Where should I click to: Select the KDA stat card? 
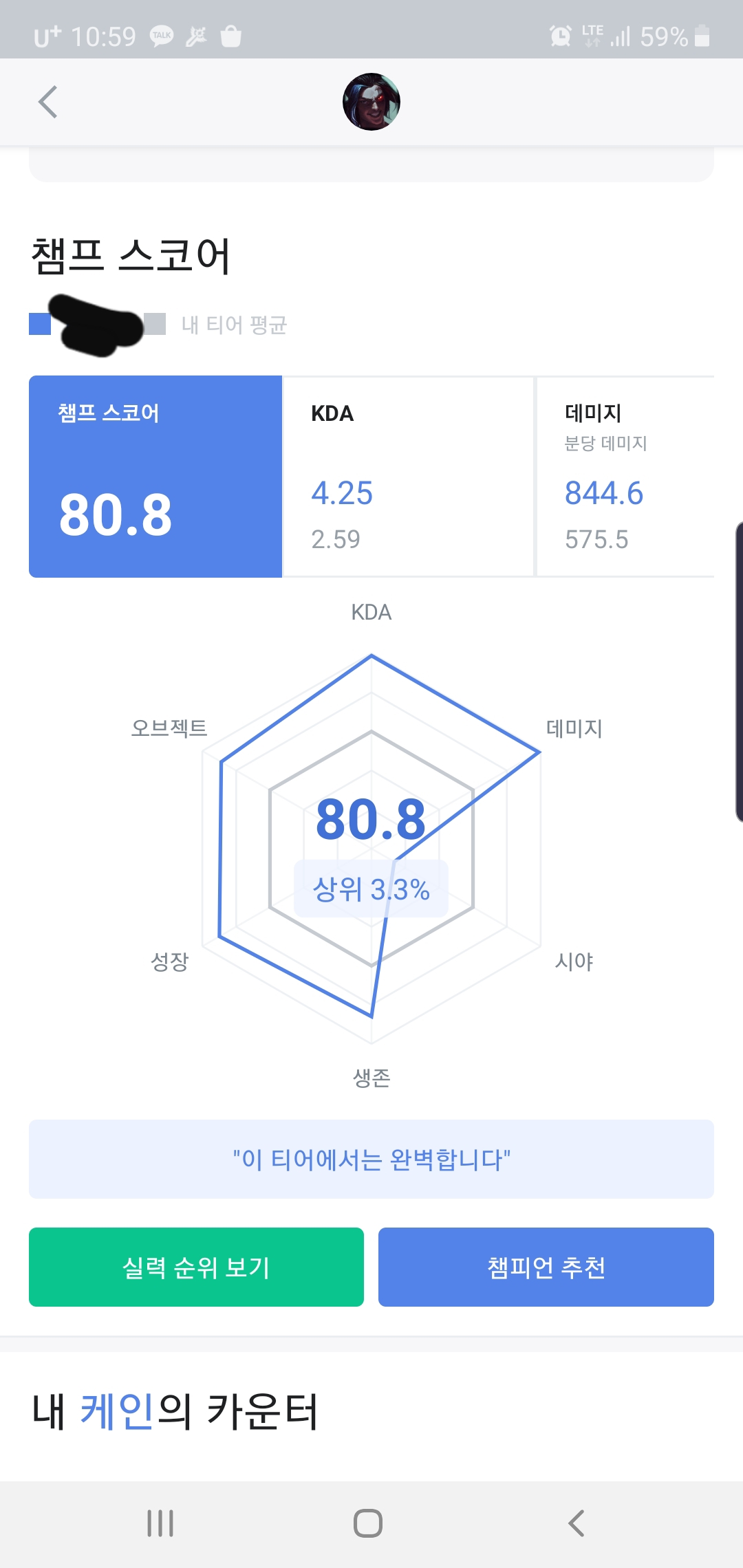click(x=409, y=477)
